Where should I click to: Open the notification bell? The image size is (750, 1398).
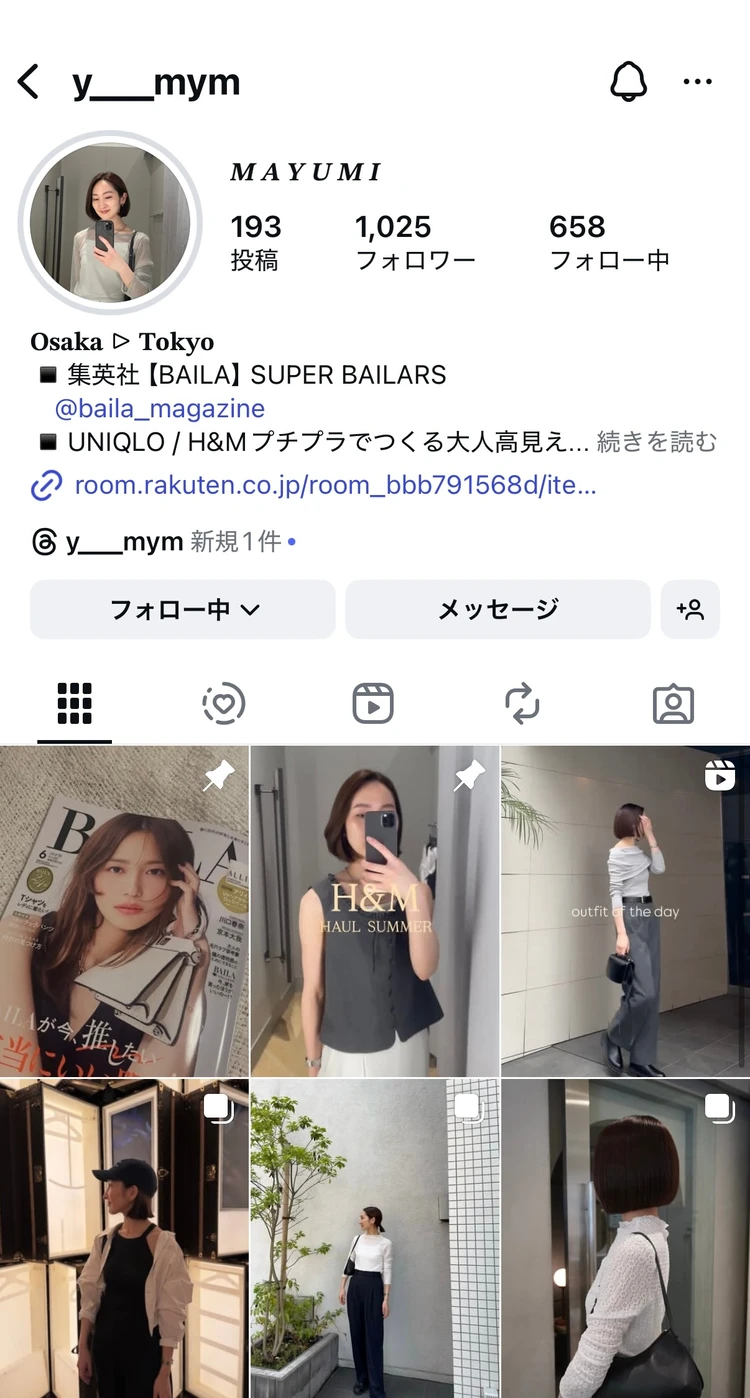tap(628, 81)
